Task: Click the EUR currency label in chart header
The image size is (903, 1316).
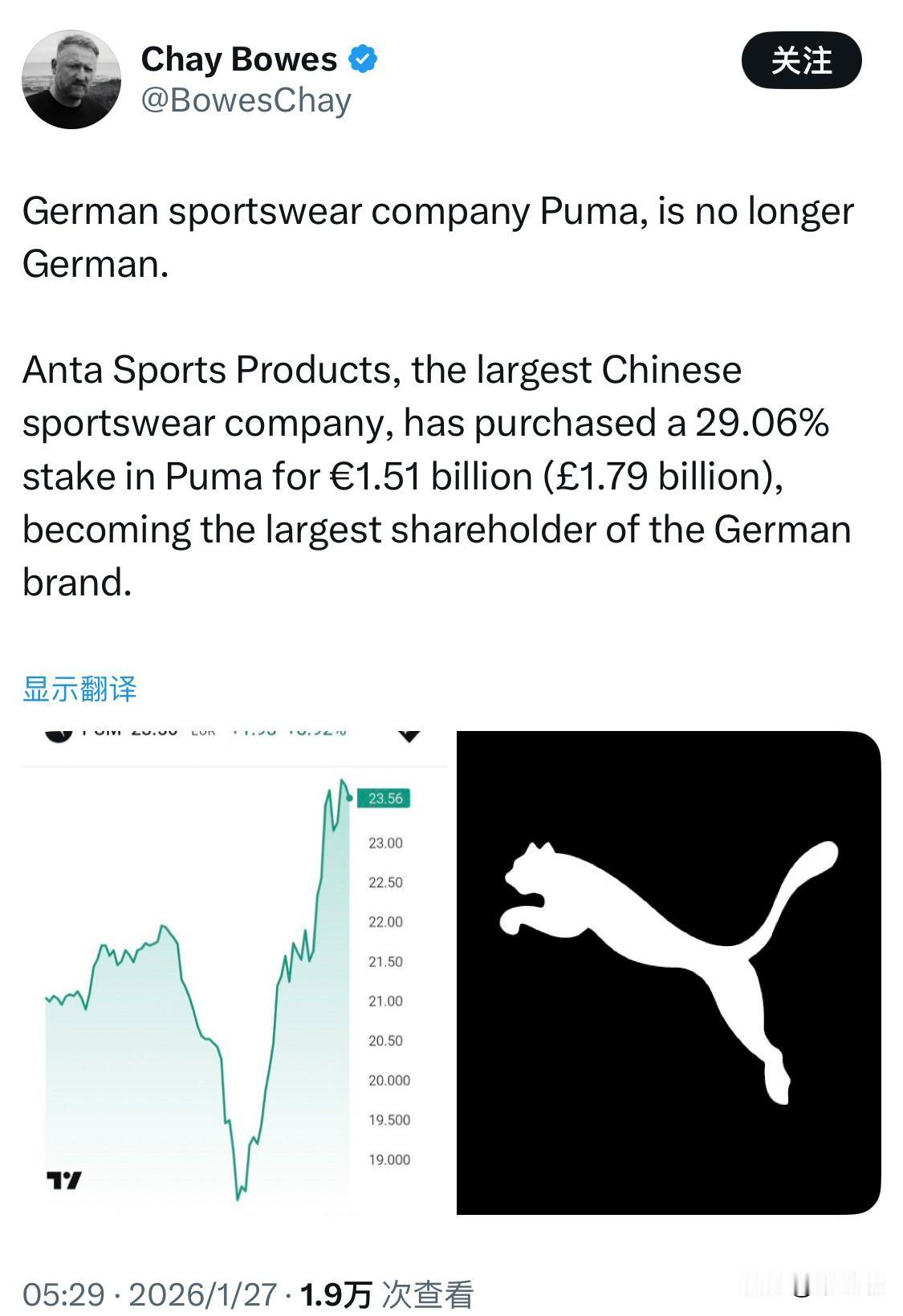Action: (202, 733)
